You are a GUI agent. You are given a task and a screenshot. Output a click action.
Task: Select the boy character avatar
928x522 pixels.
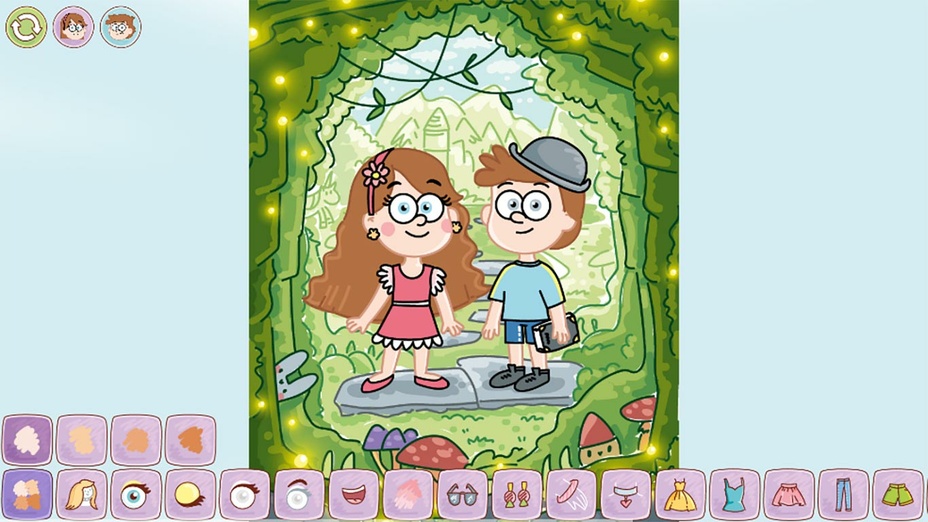pos(120,27)
